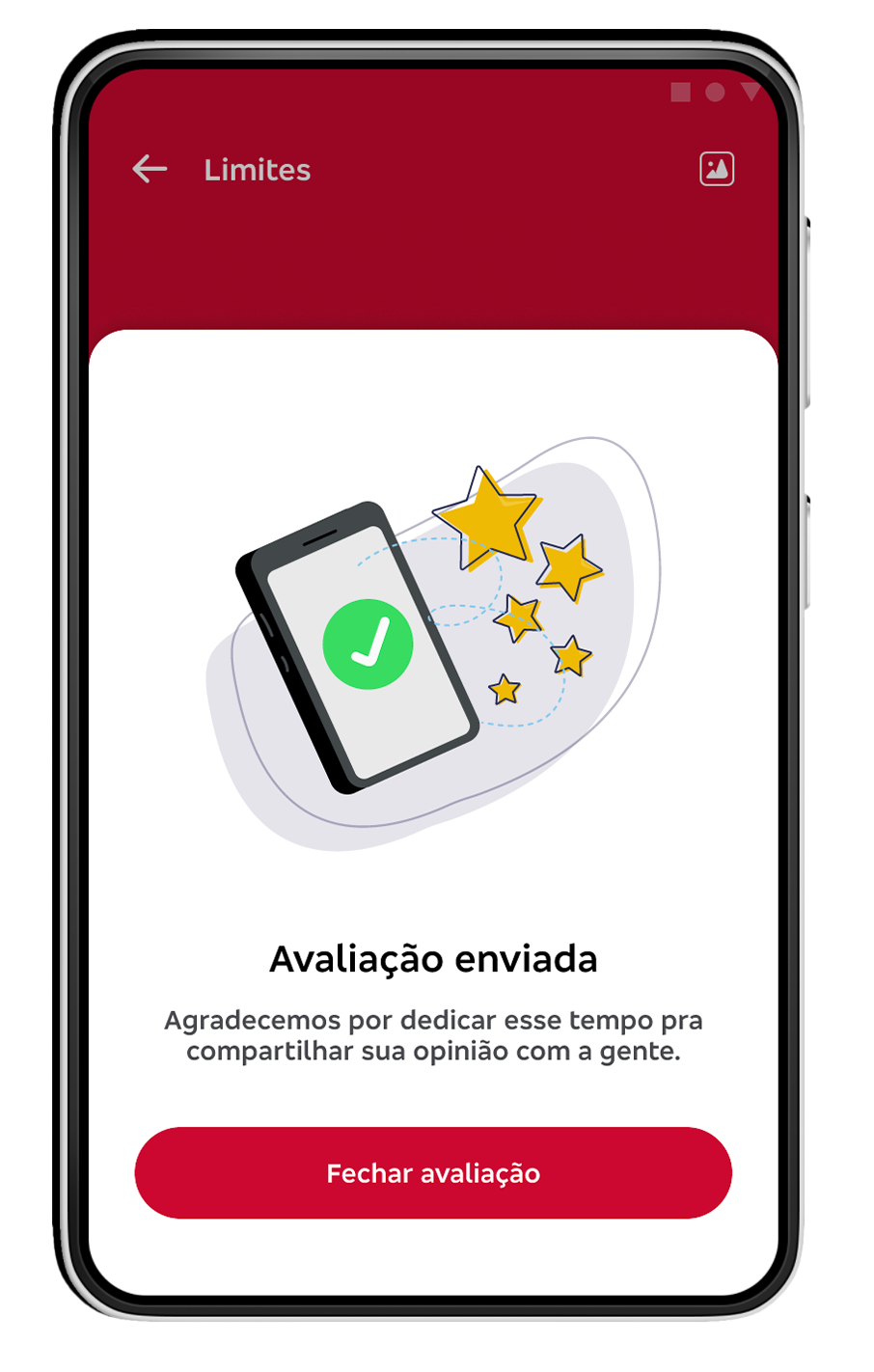The height and width of the screenshot is (1372, 874).
Task: Tap the Fechar avaliação button
Action: click(x=433, y=1172)
